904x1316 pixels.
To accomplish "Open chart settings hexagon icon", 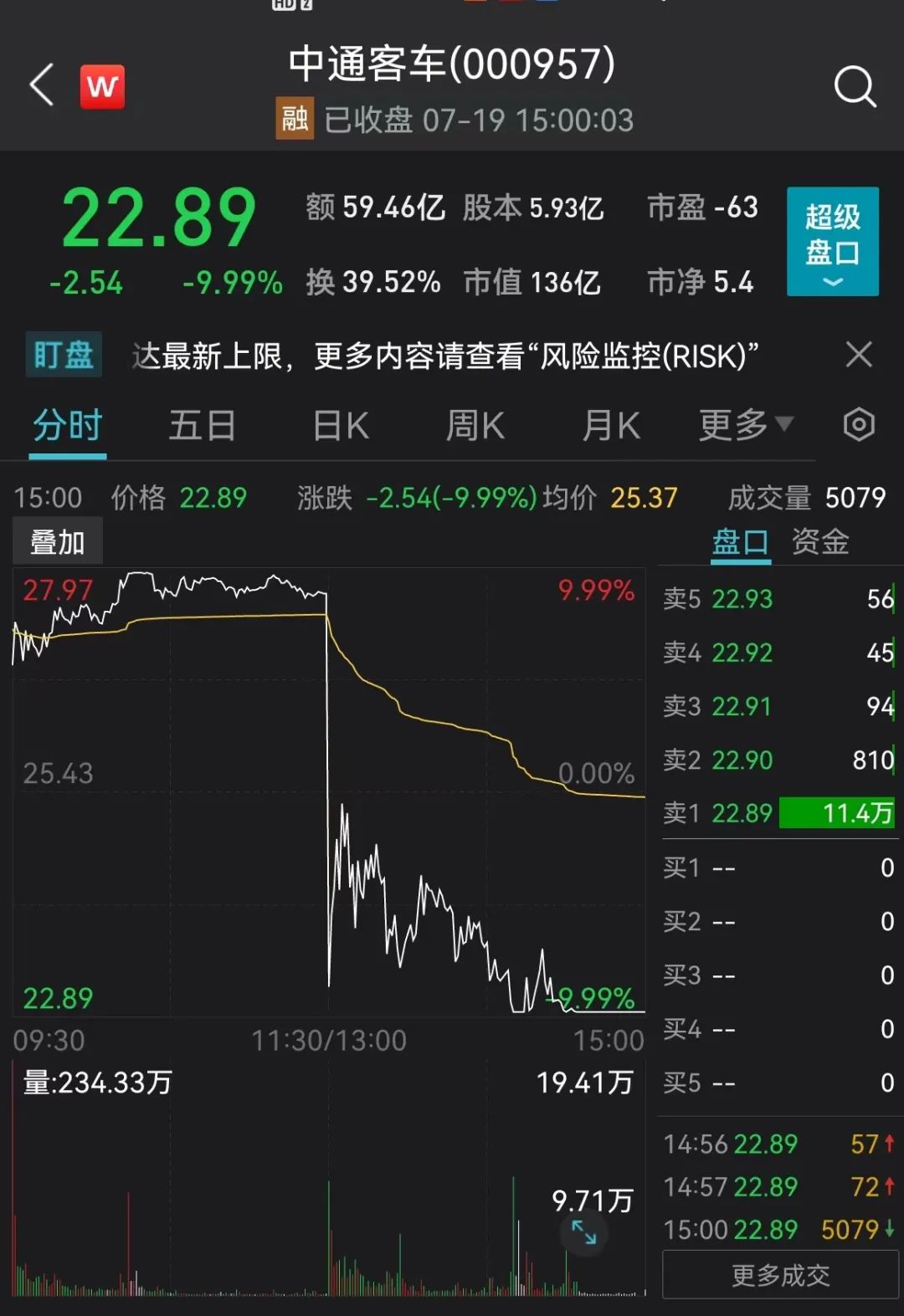I will 859,425.
